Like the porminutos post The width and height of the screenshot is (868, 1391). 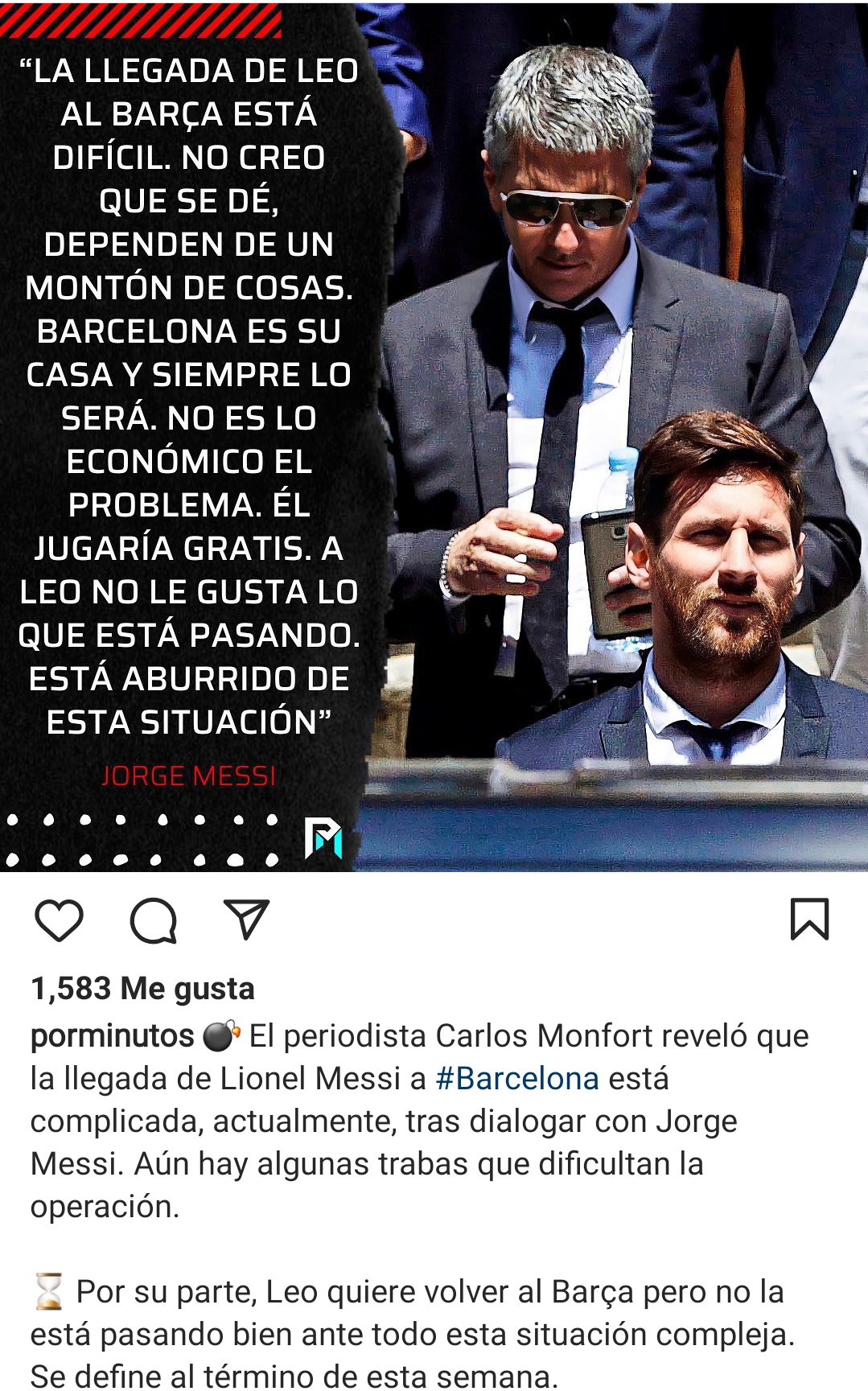[60, 920]
